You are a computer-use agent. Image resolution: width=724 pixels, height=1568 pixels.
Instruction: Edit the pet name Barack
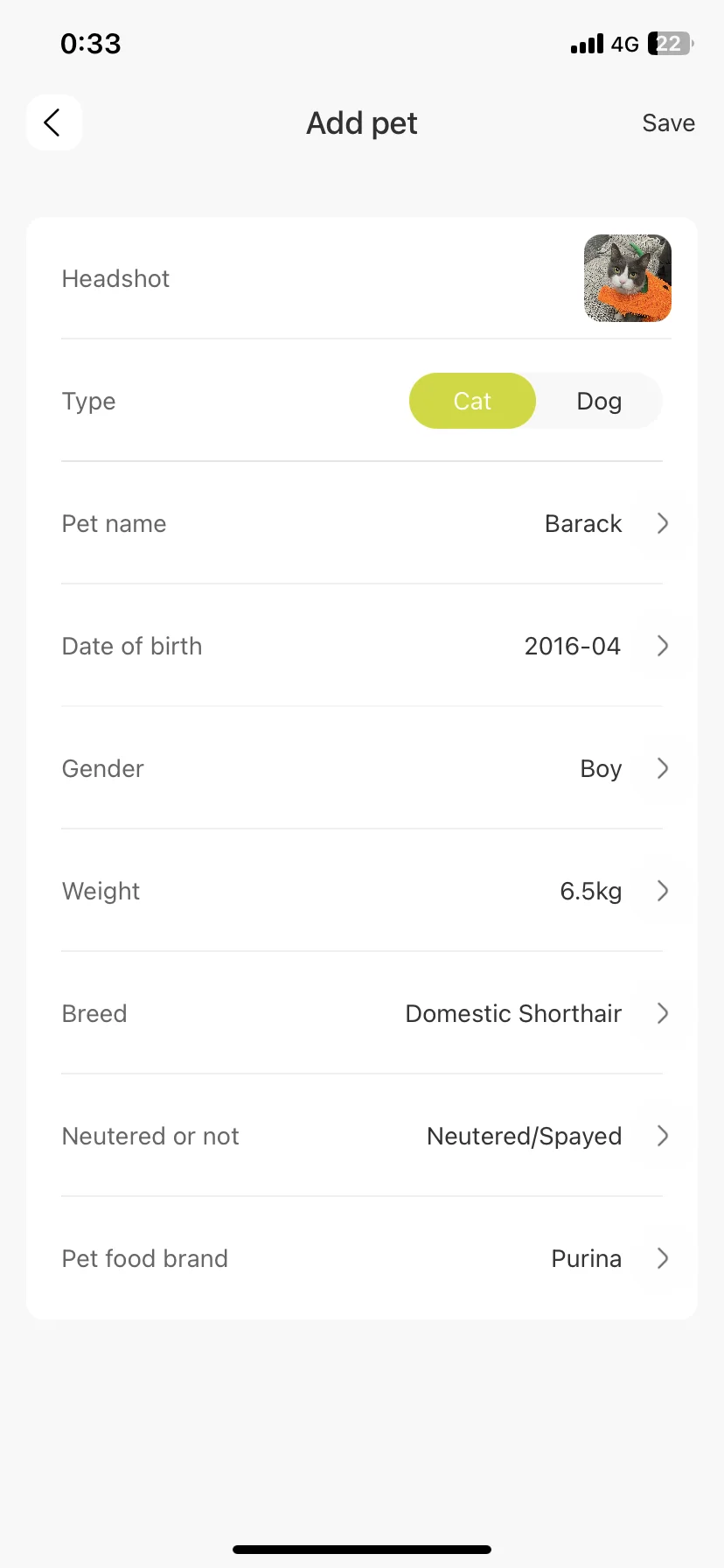pos(362,523)
